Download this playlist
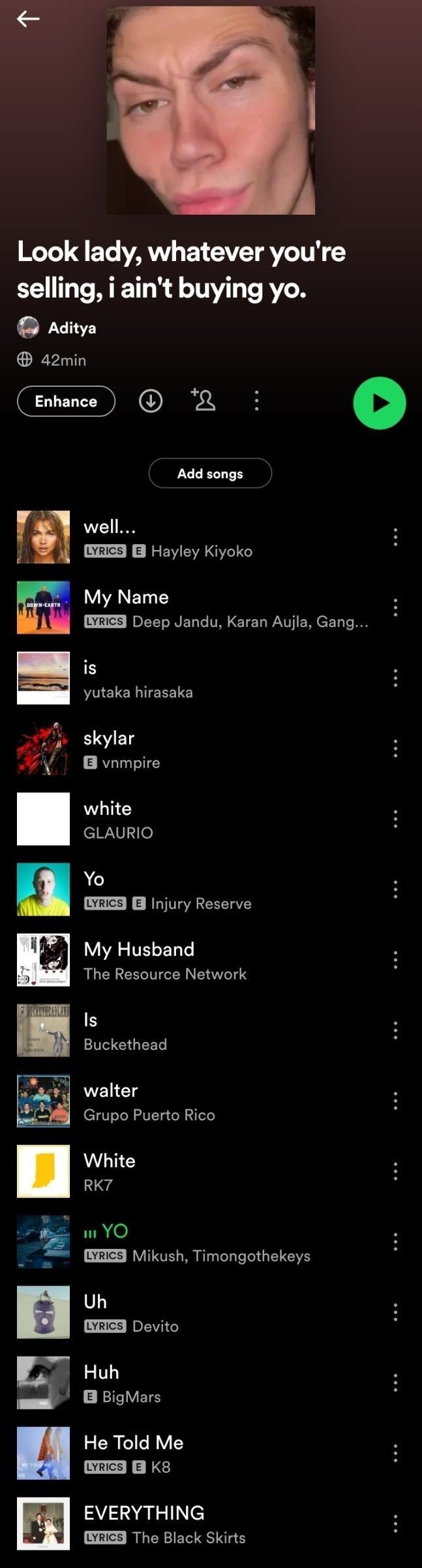 click(151, 401)
